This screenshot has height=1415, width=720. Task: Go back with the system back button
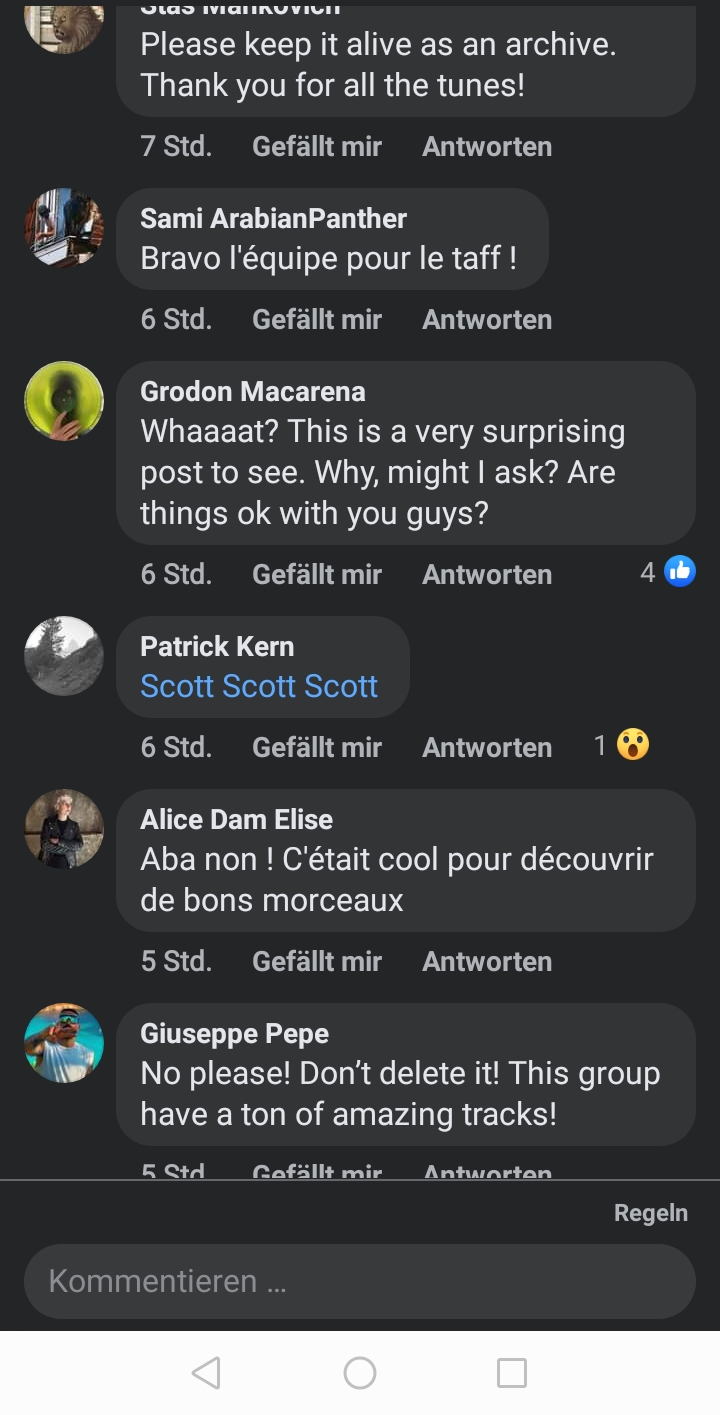pyautogui.click(x=206, y=1373)
